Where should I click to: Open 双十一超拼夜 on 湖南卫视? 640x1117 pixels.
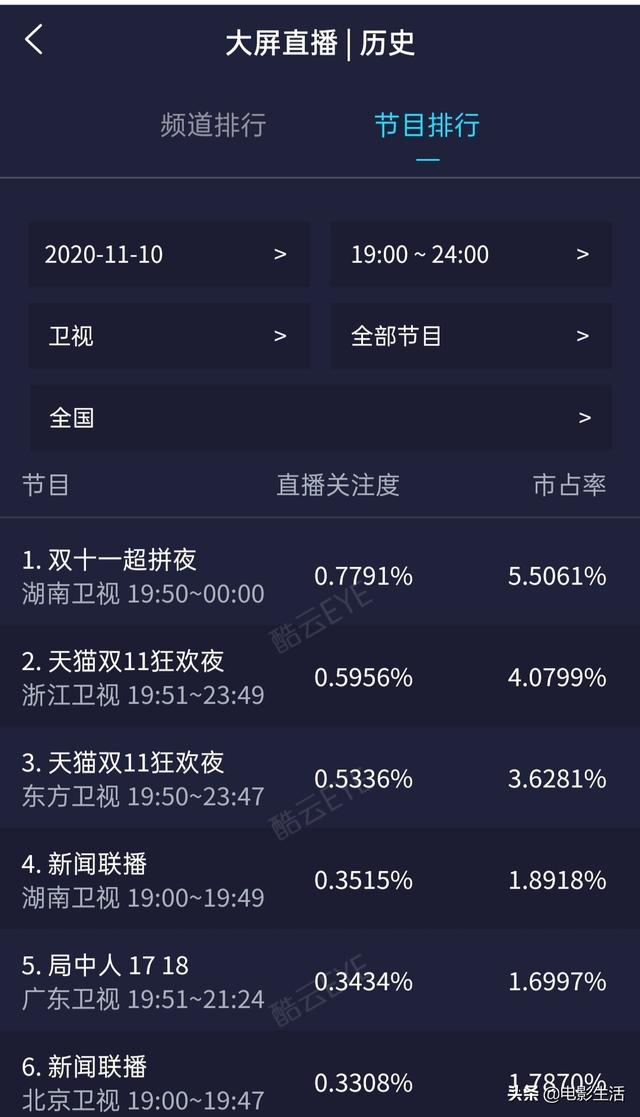[x=320, y=575]
